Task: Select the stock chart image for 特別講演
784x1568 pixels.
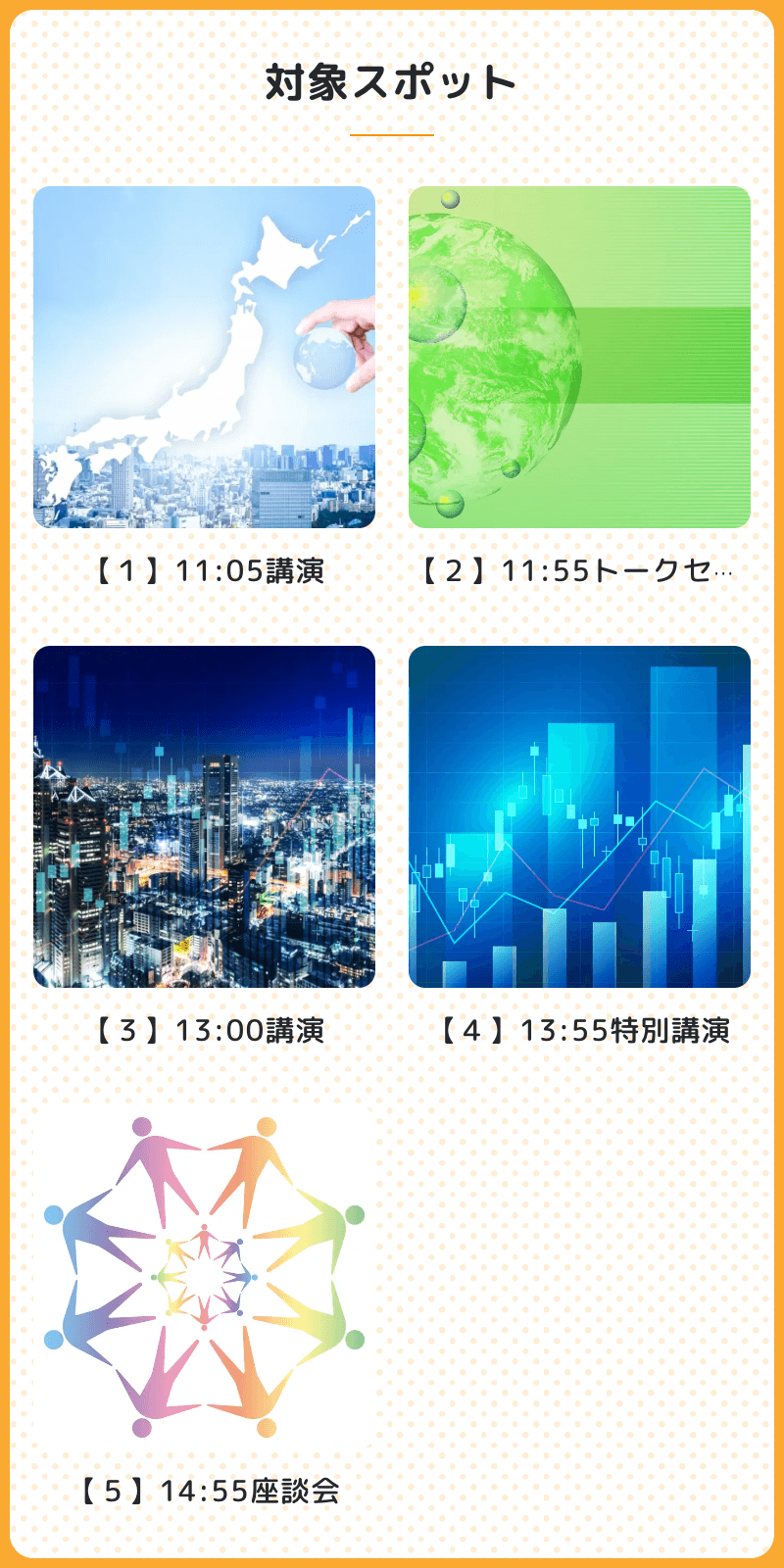Action: pos(583,818)
